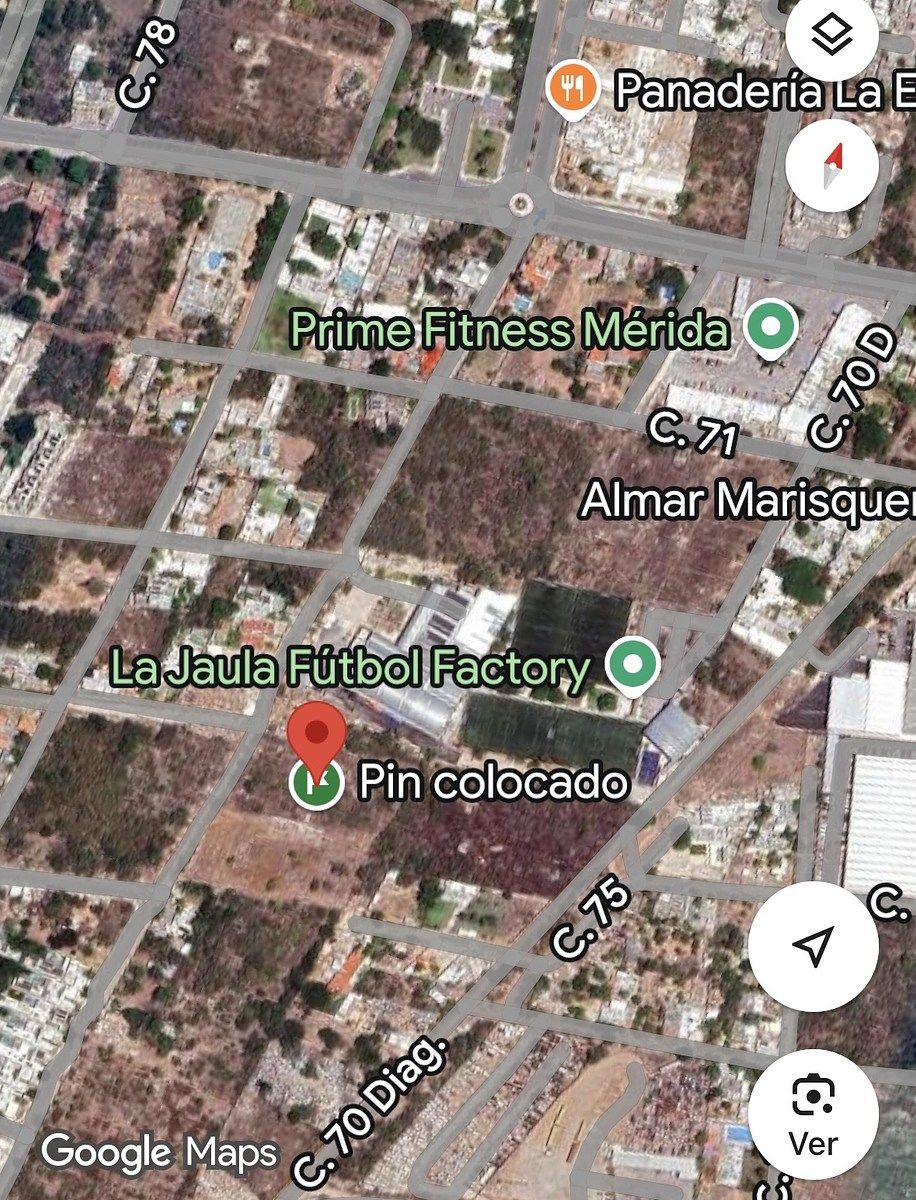Open the Ver camera lens button

pyautogui.click(x=813, y=1114)
